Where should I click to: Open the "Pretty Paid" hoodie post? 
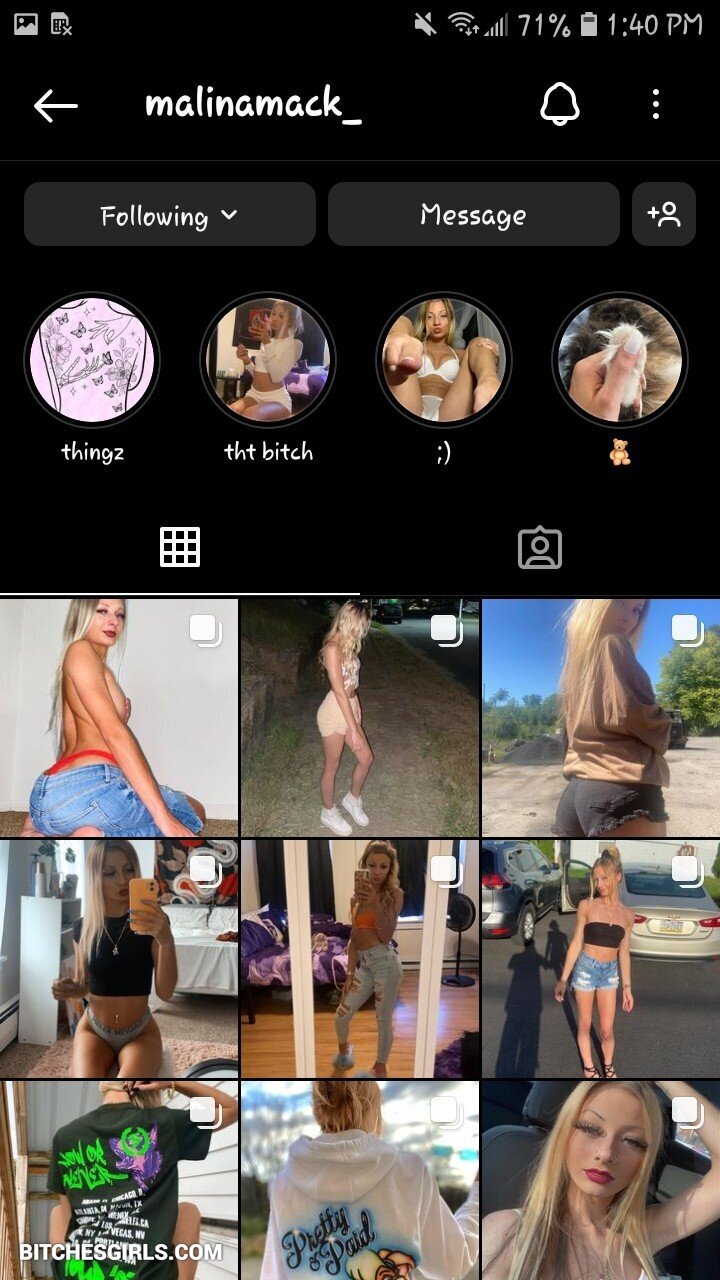coord(360,1180)
